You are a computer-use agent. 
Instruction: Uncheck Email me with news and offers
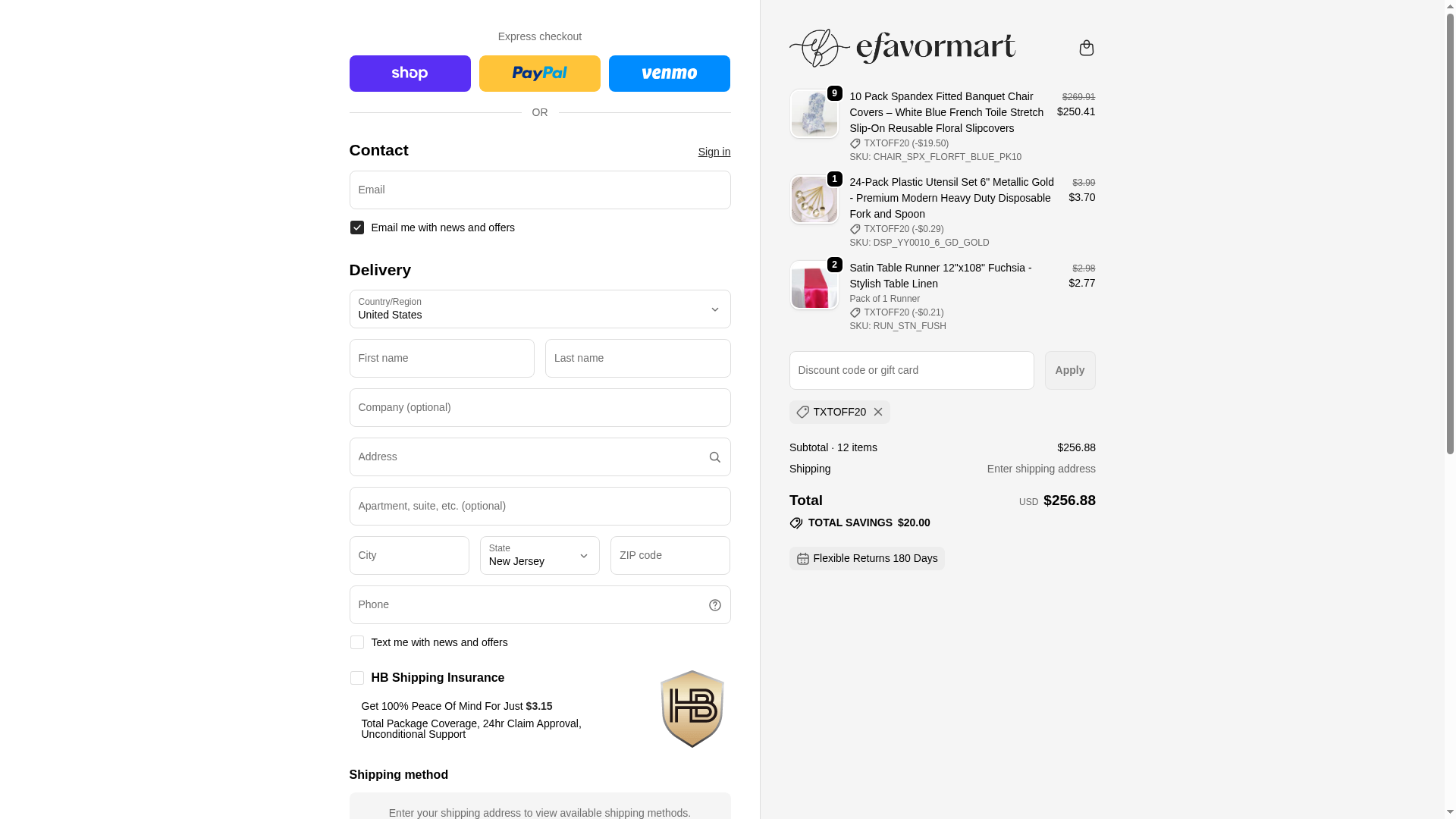[x=357, y=227]
